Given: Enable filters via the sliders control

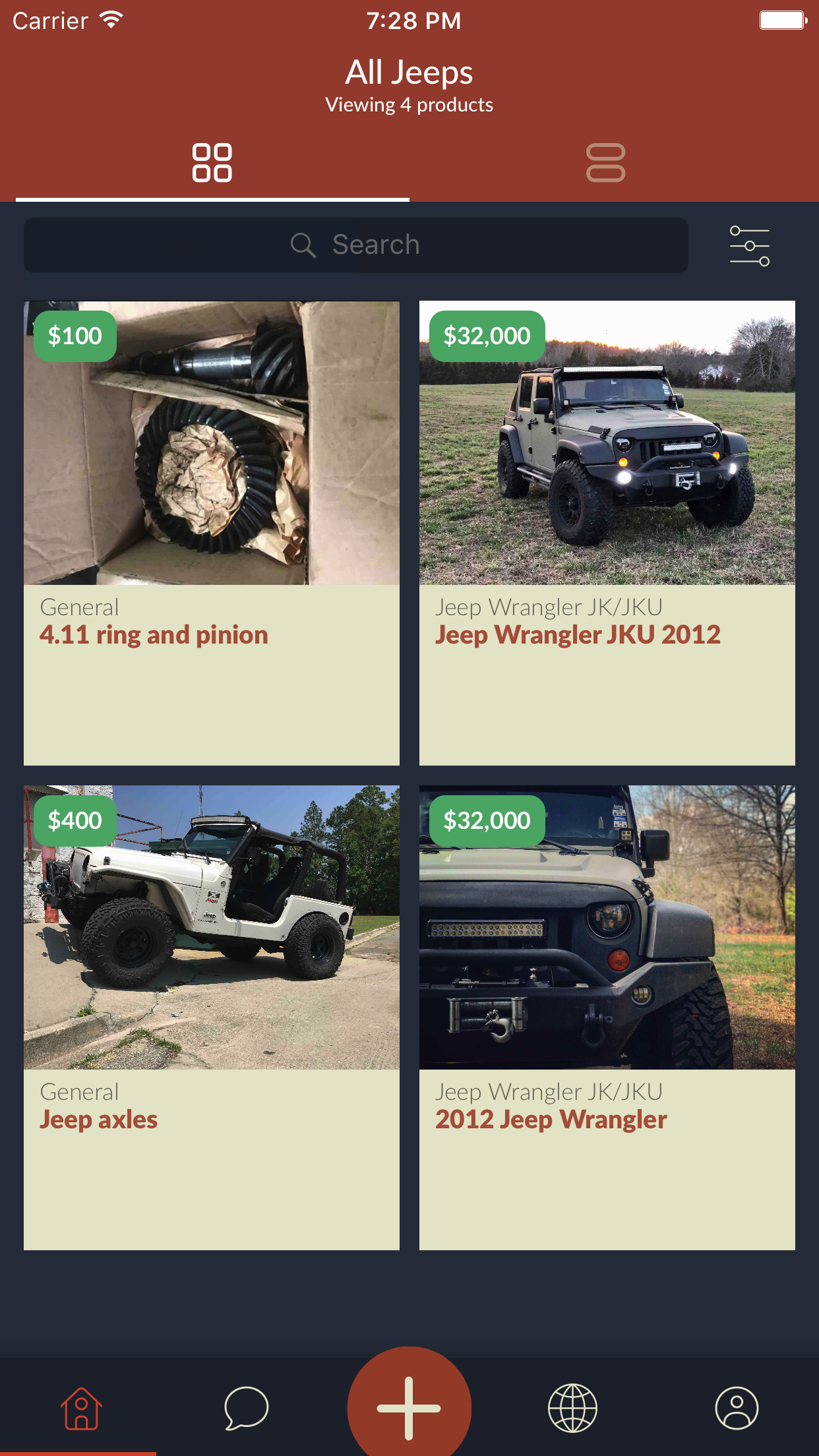Looking at the screenshot, I should [x=750, y=245].
